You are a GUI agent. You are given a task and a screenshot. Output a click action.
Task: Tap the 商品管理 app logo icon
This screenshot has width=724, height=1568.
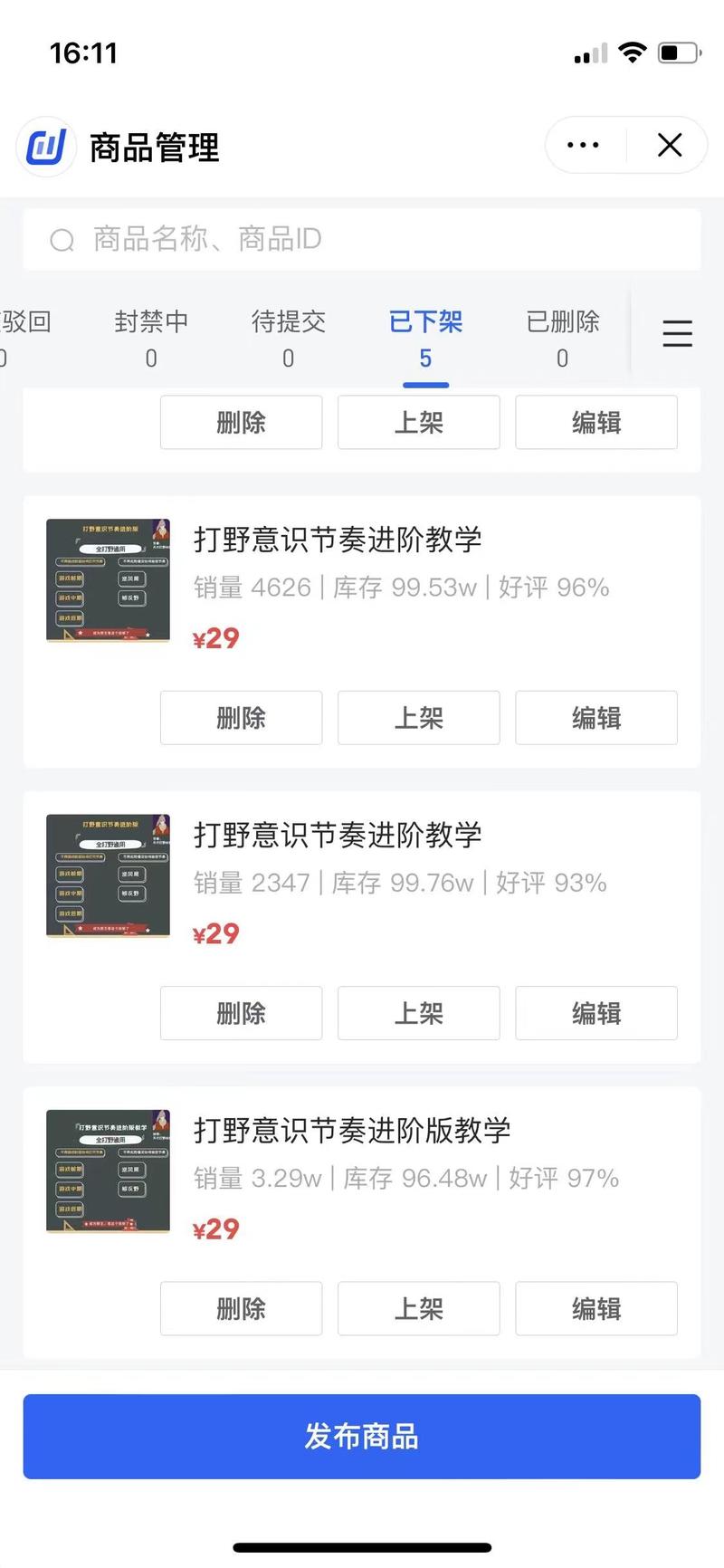click(46, 146)
